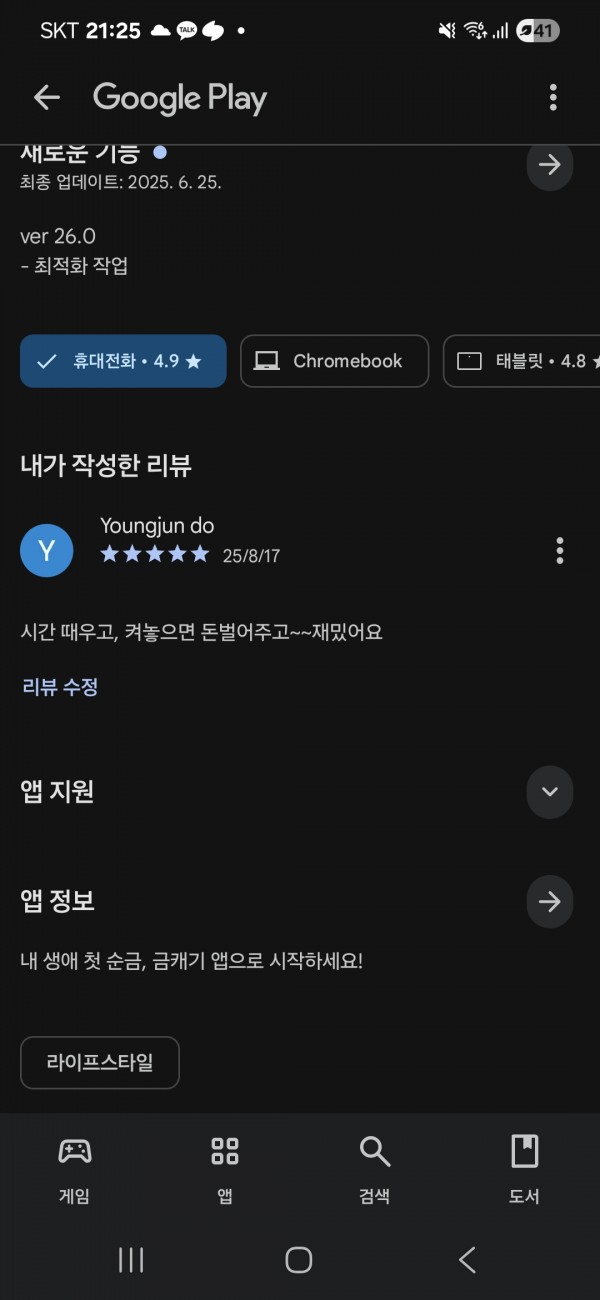Open the 새로운 기능 arrow
This screenshot has width=600, height=1300.
[x=549, y=165]
